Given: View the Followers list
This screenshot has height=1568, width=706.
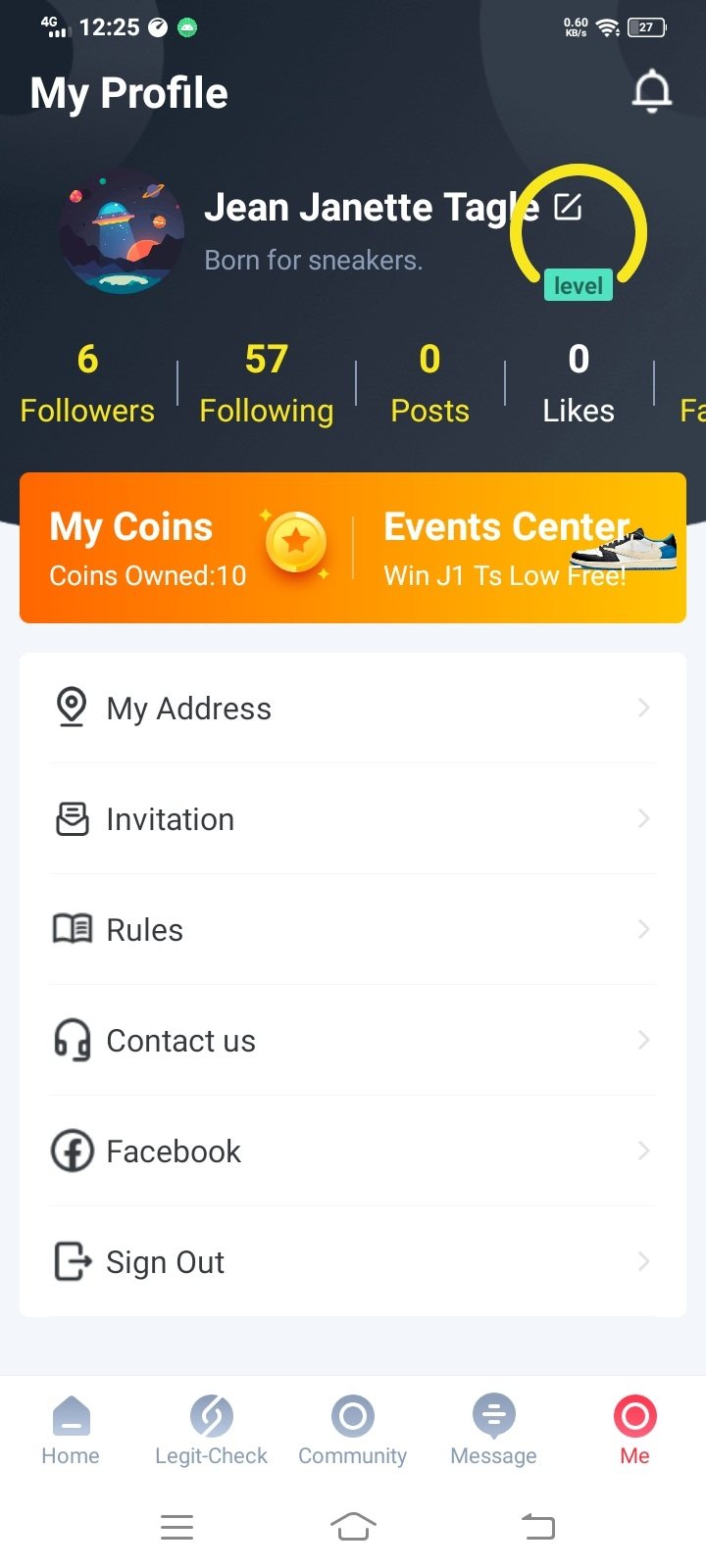Looking at the screenshot, I should coord(87,383).
